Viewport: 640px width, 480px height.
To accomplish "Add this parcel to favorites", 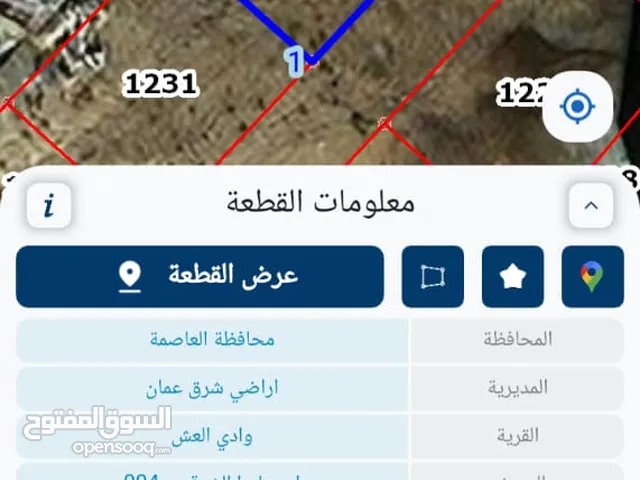I will (513, 276).
